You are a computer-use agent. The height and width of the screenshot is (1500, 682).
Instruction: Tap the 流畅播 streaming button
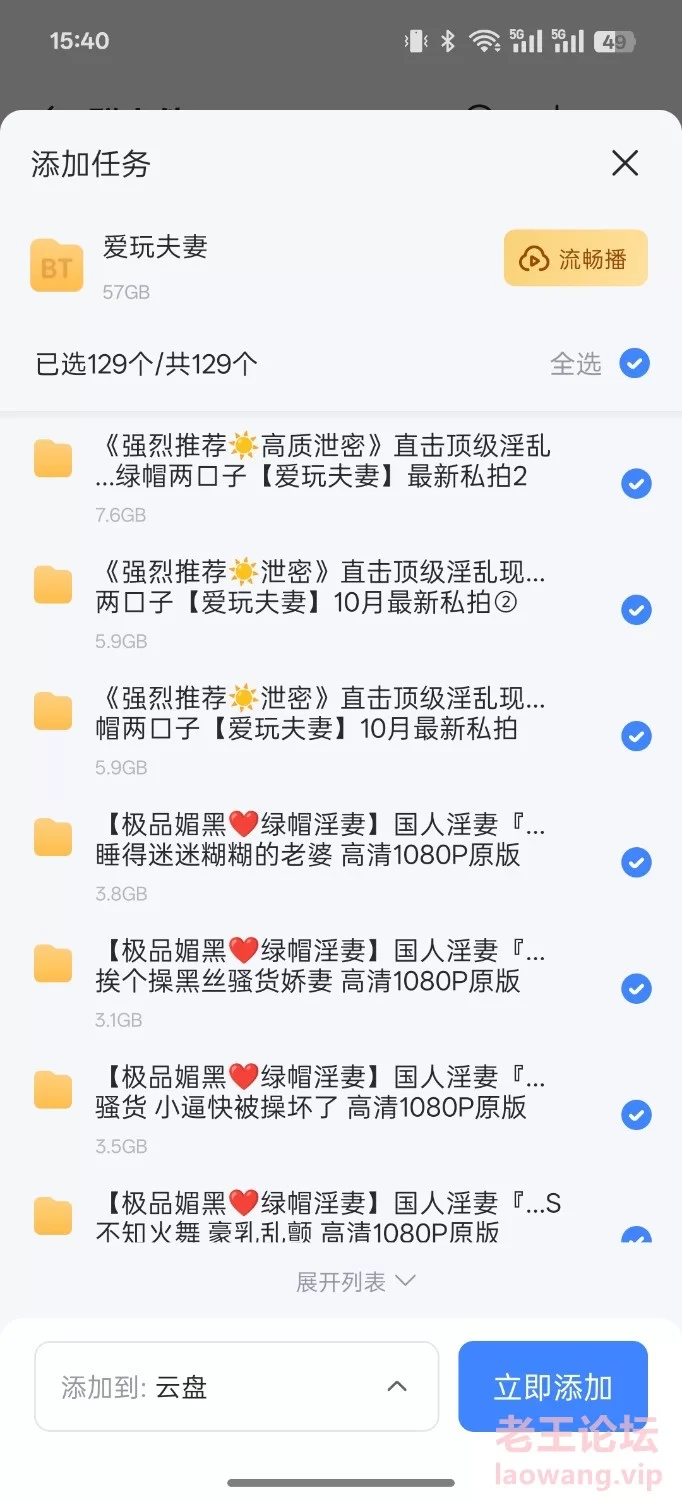click(x=576, y=259)
